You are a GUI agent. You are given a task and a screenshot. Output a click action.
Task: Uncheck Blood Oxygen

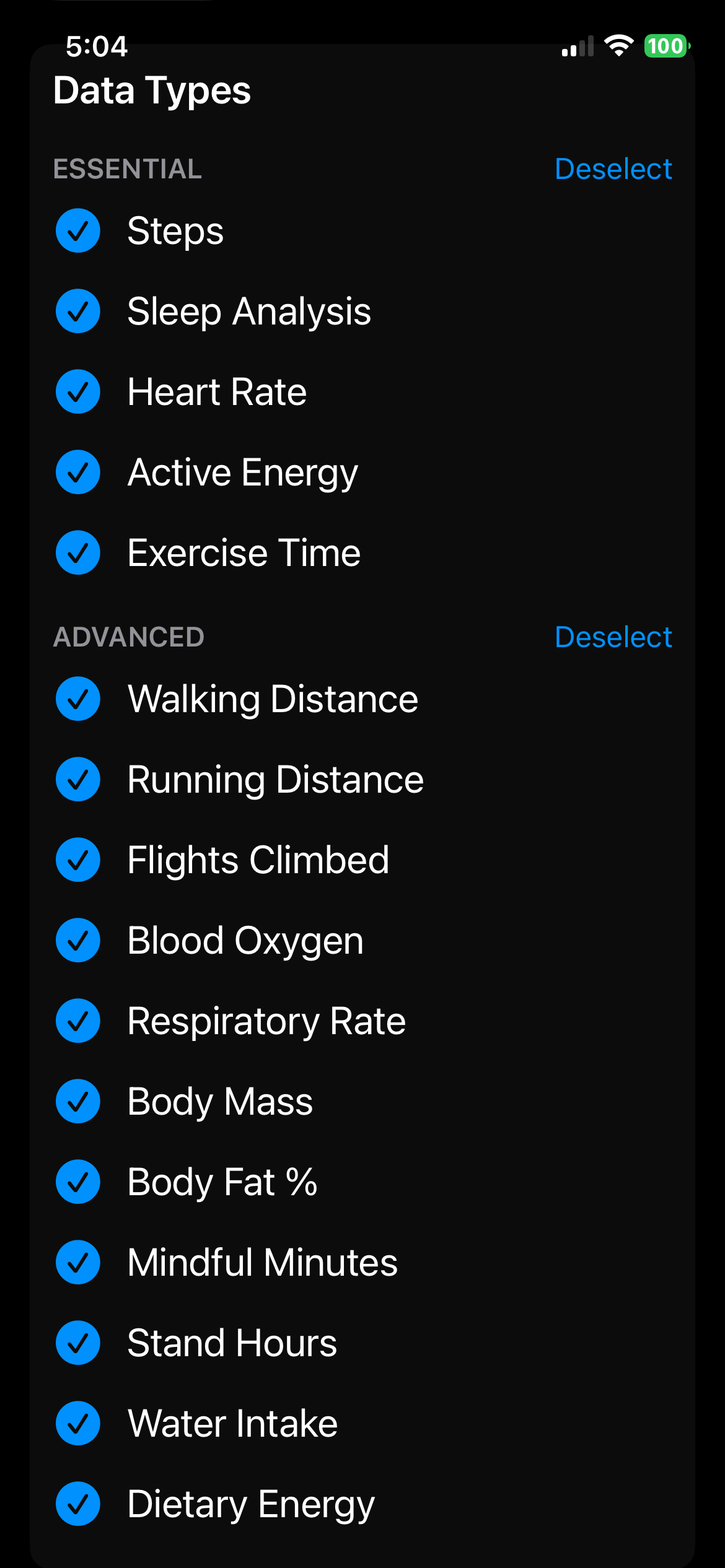[78, 941]
